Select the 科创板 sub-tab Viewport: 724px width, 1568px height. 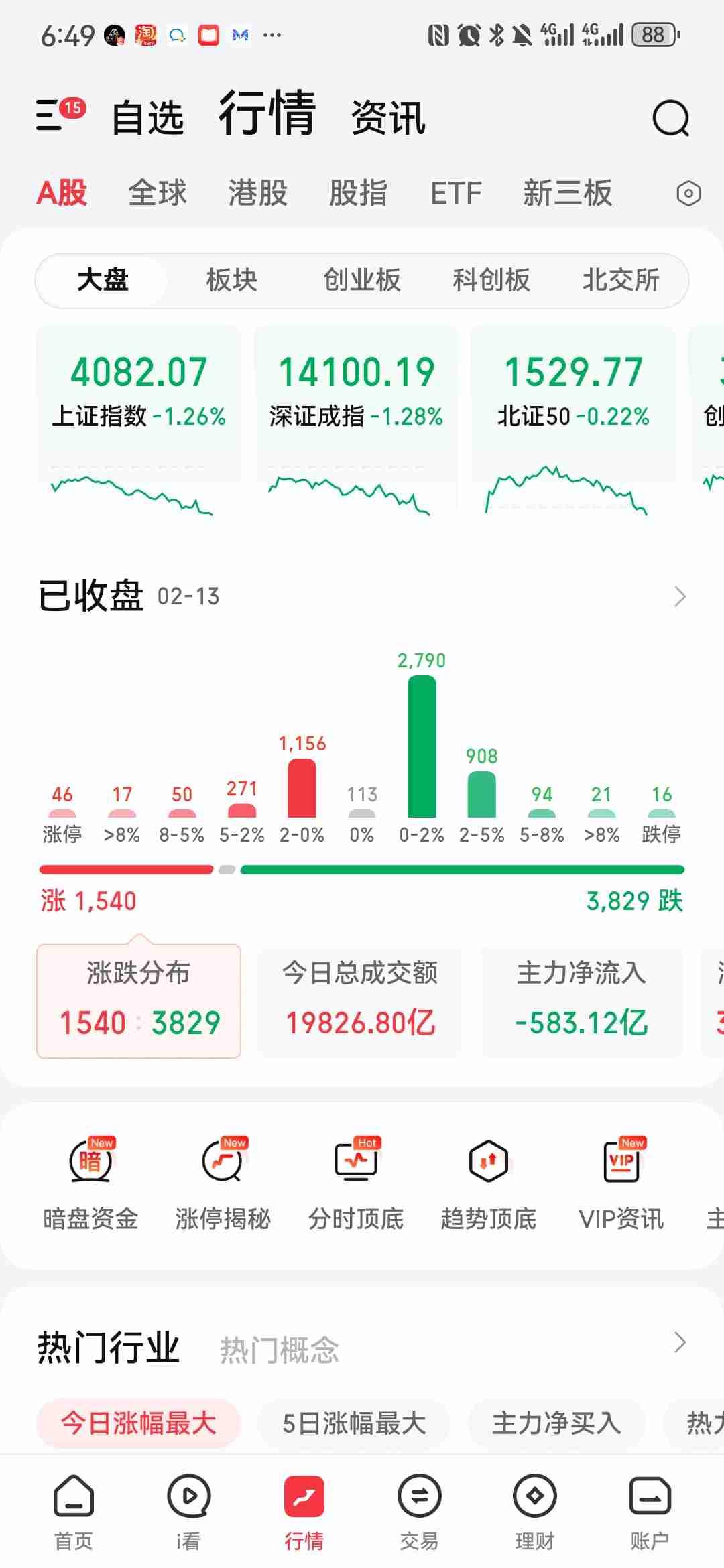[492, 280]
